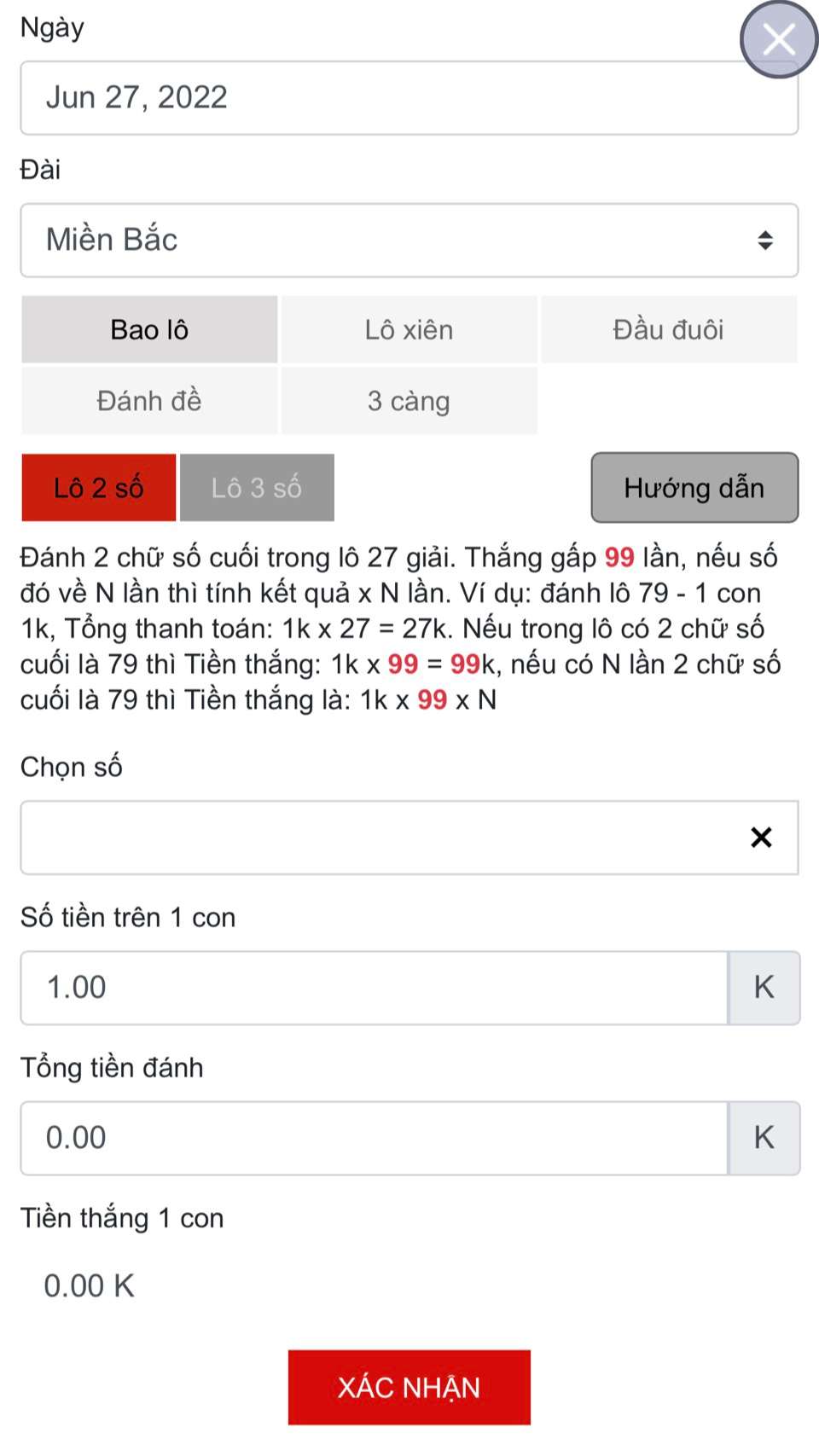Enable the Lô 2 số option
Screen dimensions: 819x1456
click(98, 487)
